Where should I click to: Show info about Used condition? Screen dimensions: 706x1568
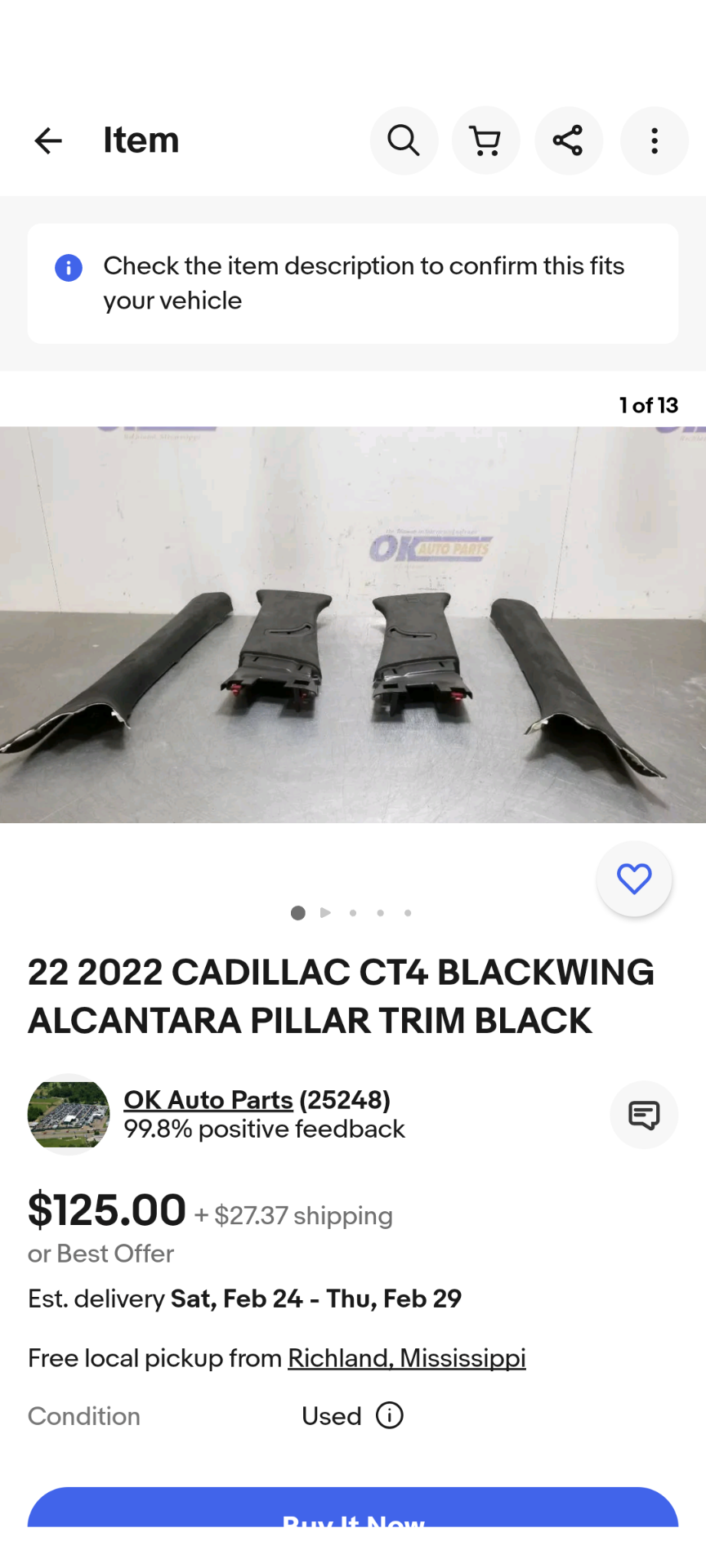[x=390, y=1415]
